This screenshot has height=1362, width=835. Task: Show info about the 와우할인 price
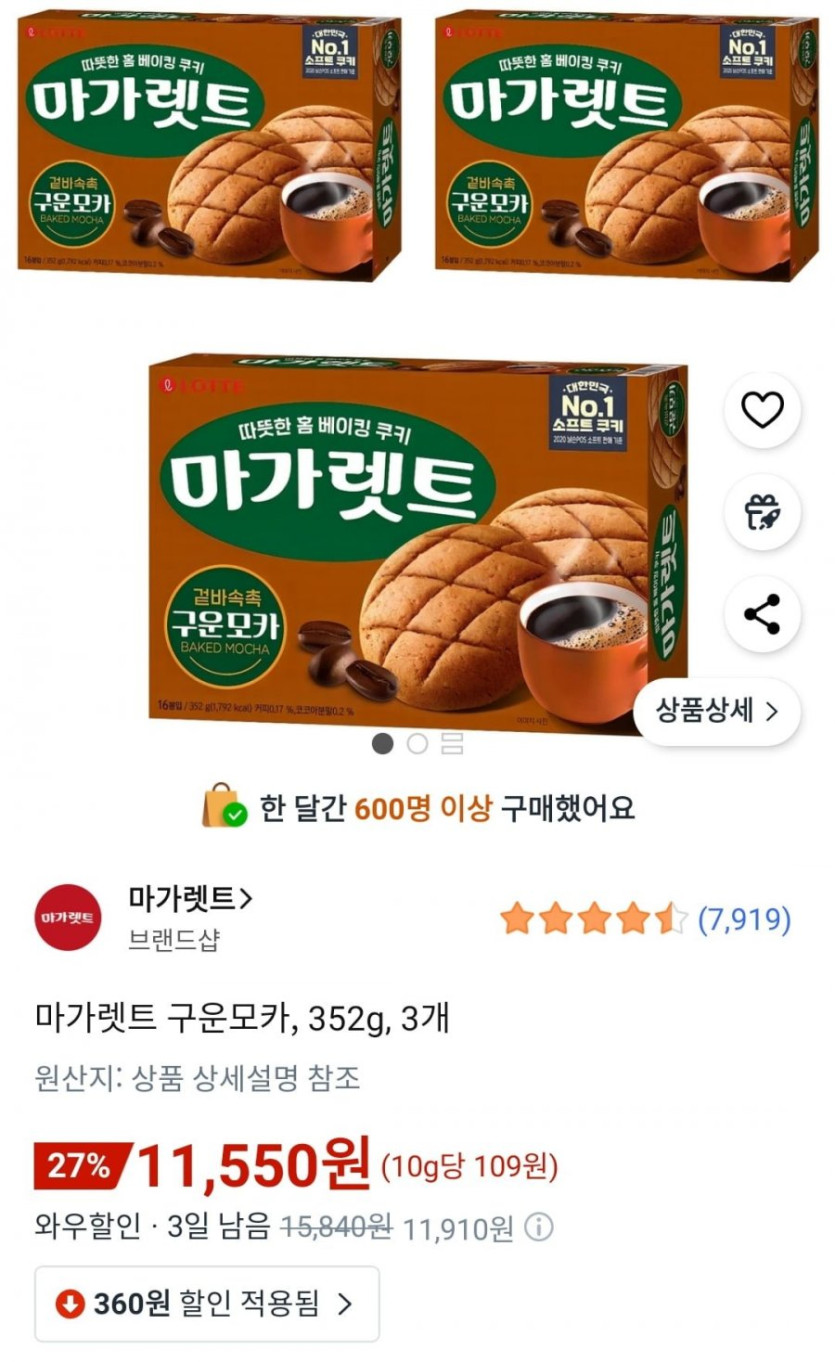(x=539, y=1227)
